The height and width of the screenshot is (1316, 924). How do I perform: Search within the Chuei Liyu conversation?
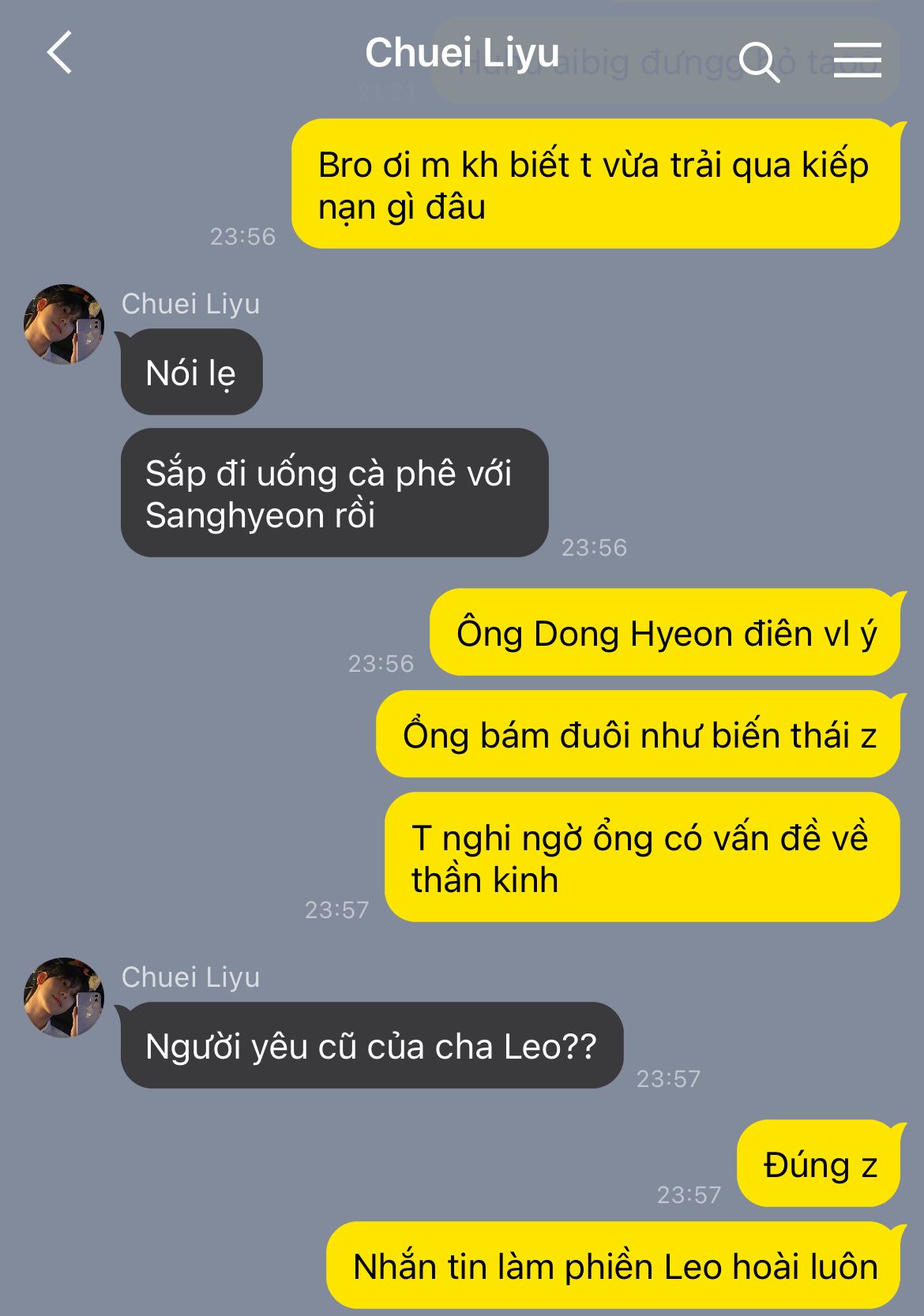click(759, 61)
